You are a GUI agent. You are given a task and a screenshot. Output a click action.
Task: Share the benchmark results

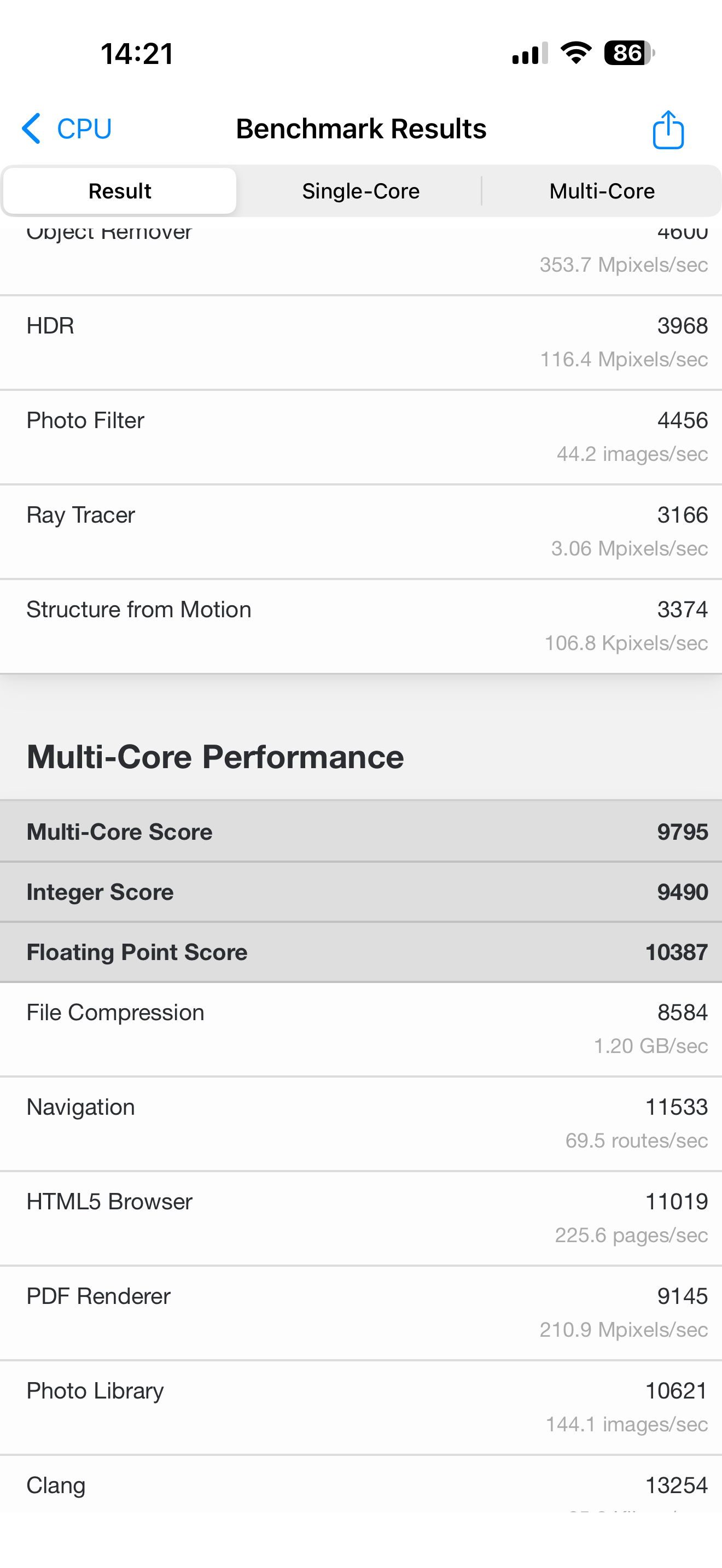pos(668,130)
